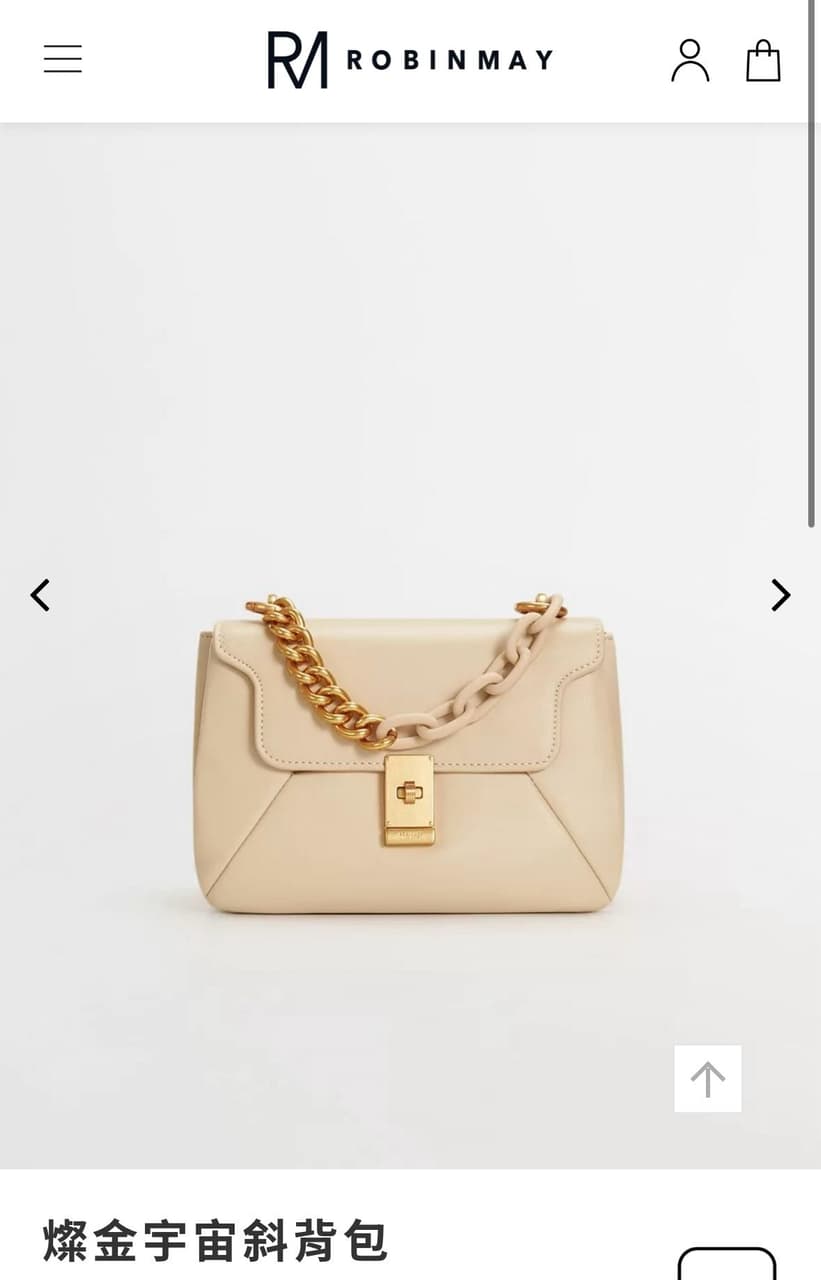Viewport: 821px width, 1280px height.
Task: Tap the back-to-top arrow button
Action: point(708,1079)
